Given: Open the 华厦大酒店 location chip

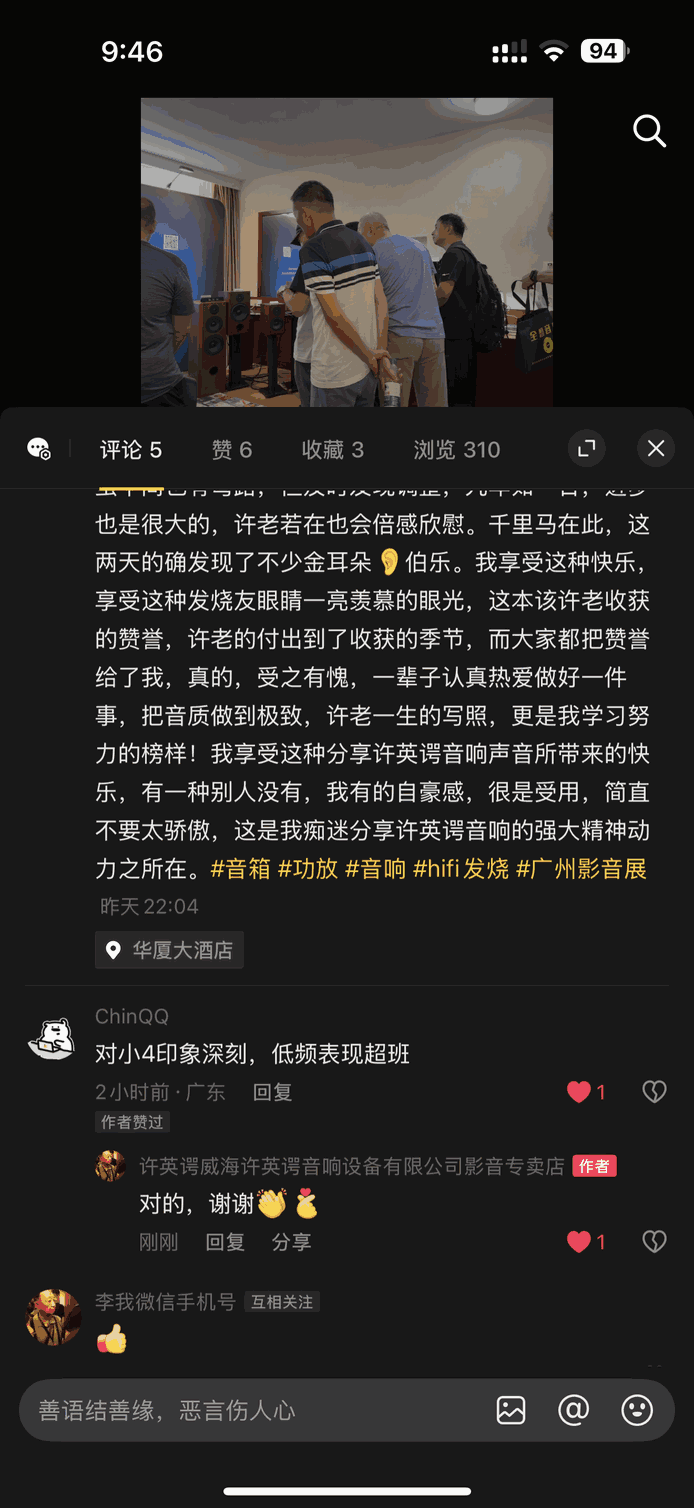Looking at the screenshot, I should point(169,950).
